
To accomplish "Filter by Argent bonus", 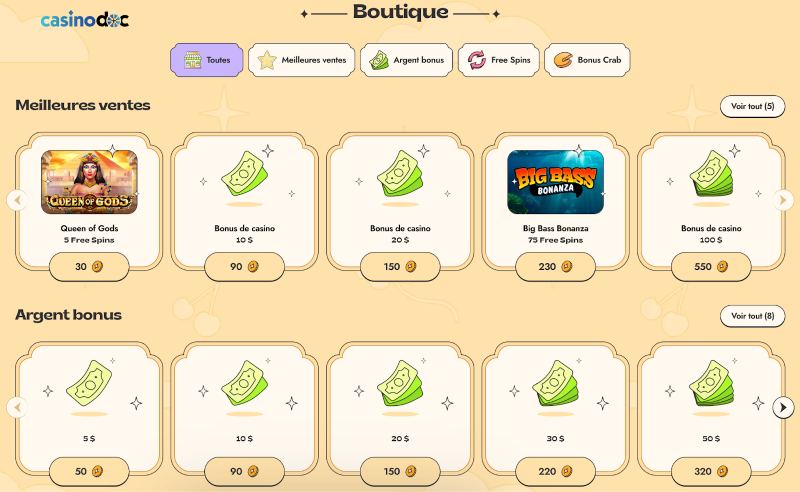I will point(406,60).
